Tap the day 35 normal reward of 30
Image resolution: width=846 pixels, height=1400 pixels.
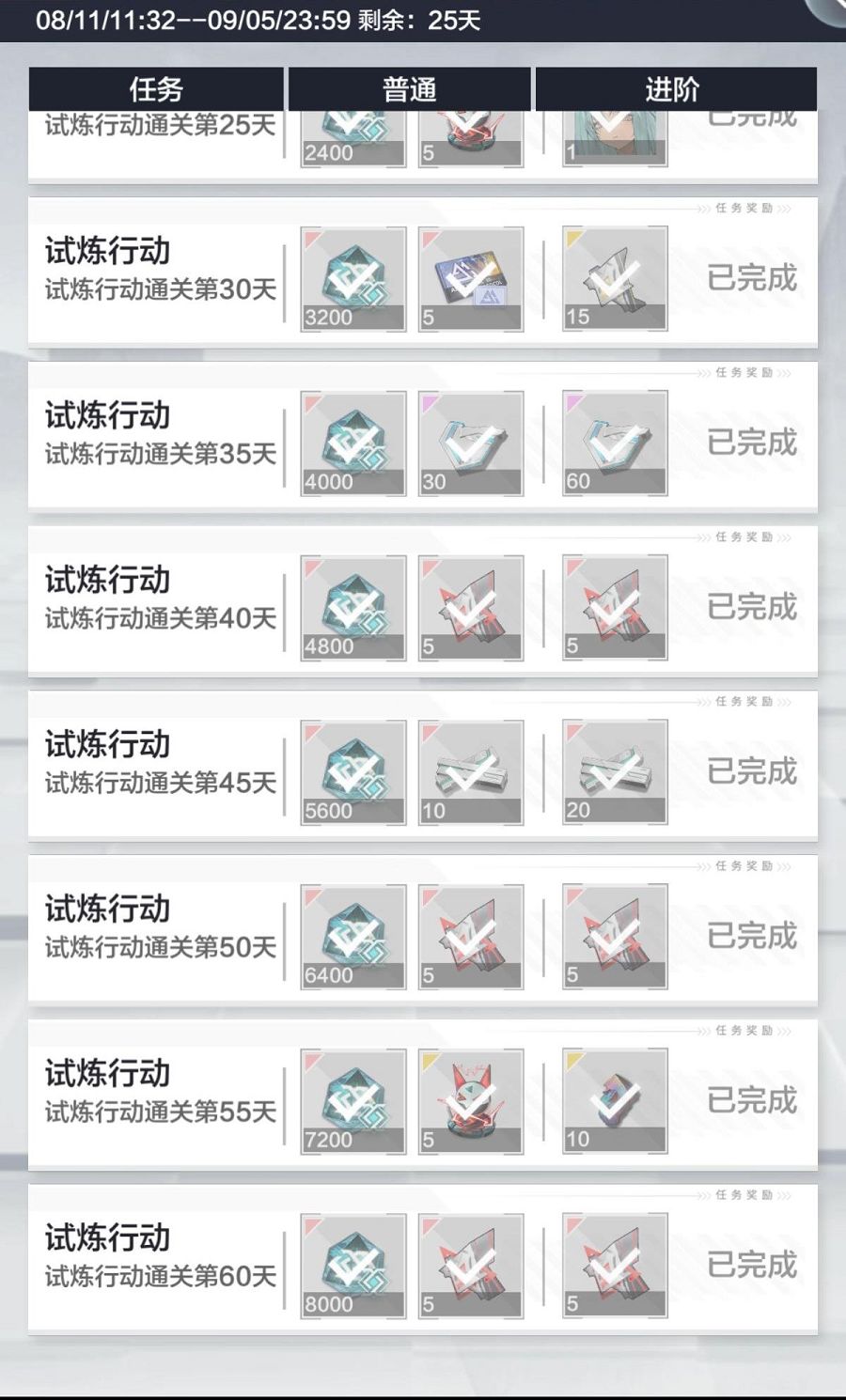(x=470, y=443)
